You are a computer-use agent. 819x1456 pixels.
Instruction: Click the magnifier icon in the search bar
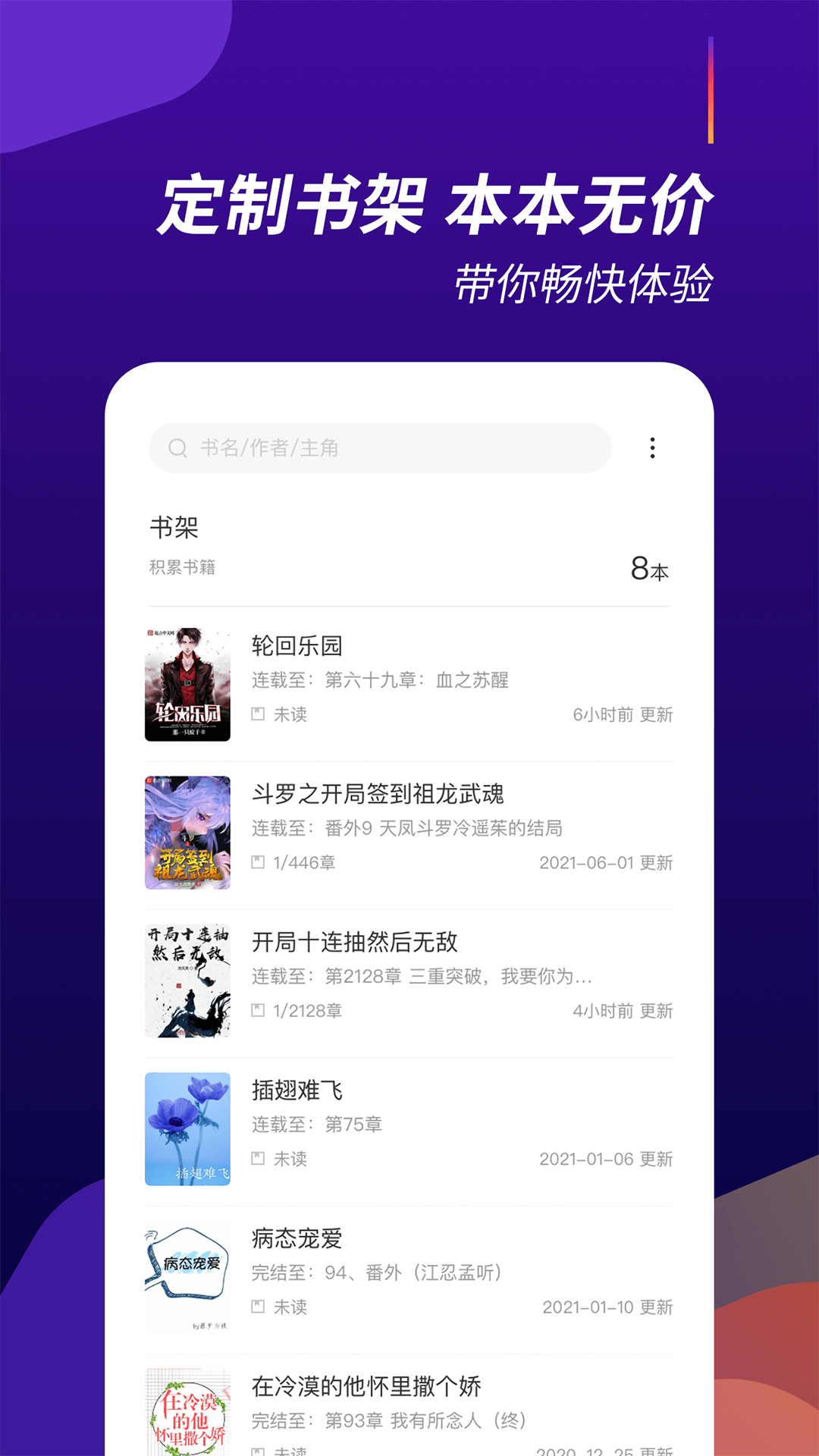177,448
